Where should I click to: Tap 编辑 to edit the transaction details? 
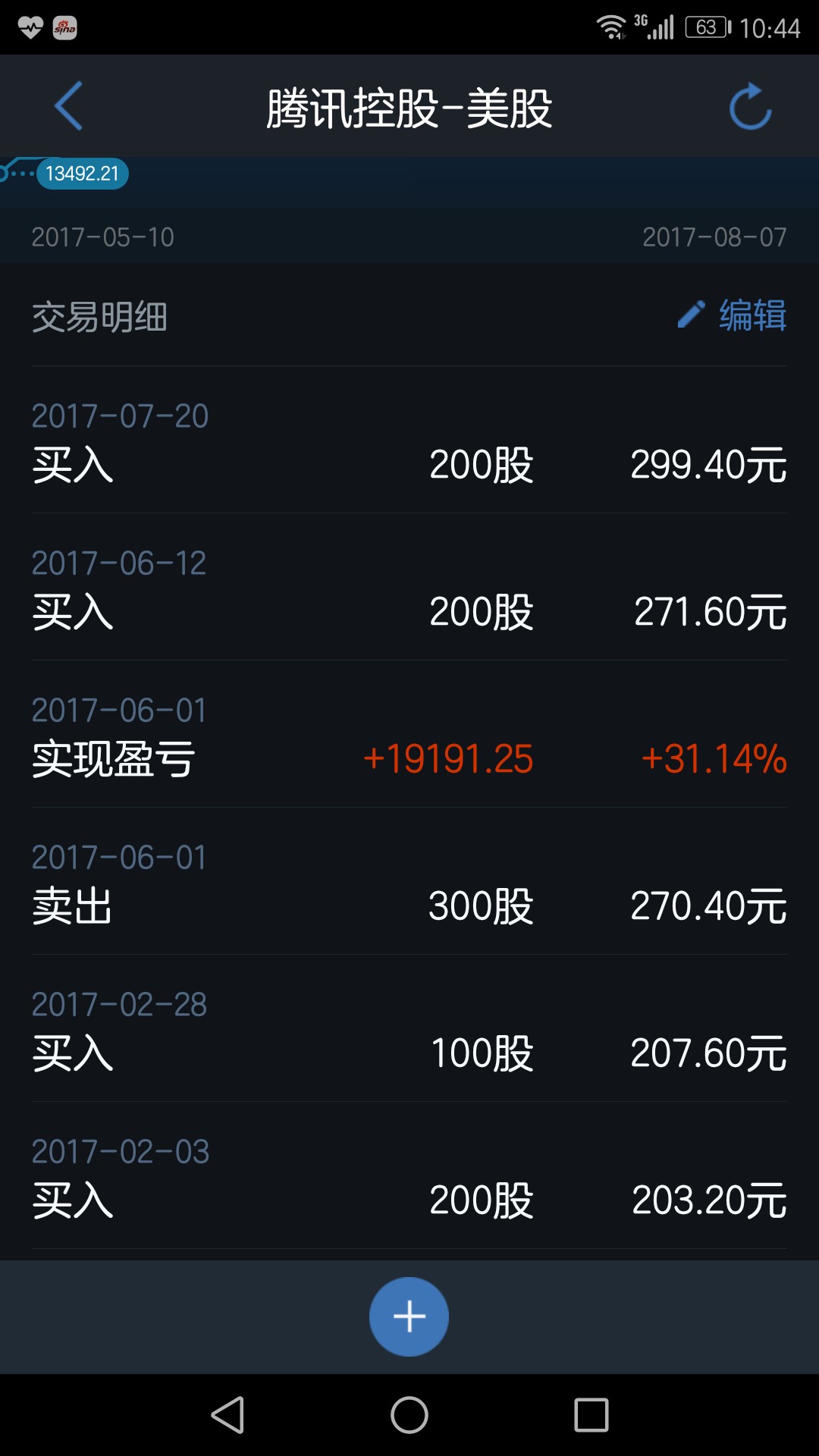732,315
